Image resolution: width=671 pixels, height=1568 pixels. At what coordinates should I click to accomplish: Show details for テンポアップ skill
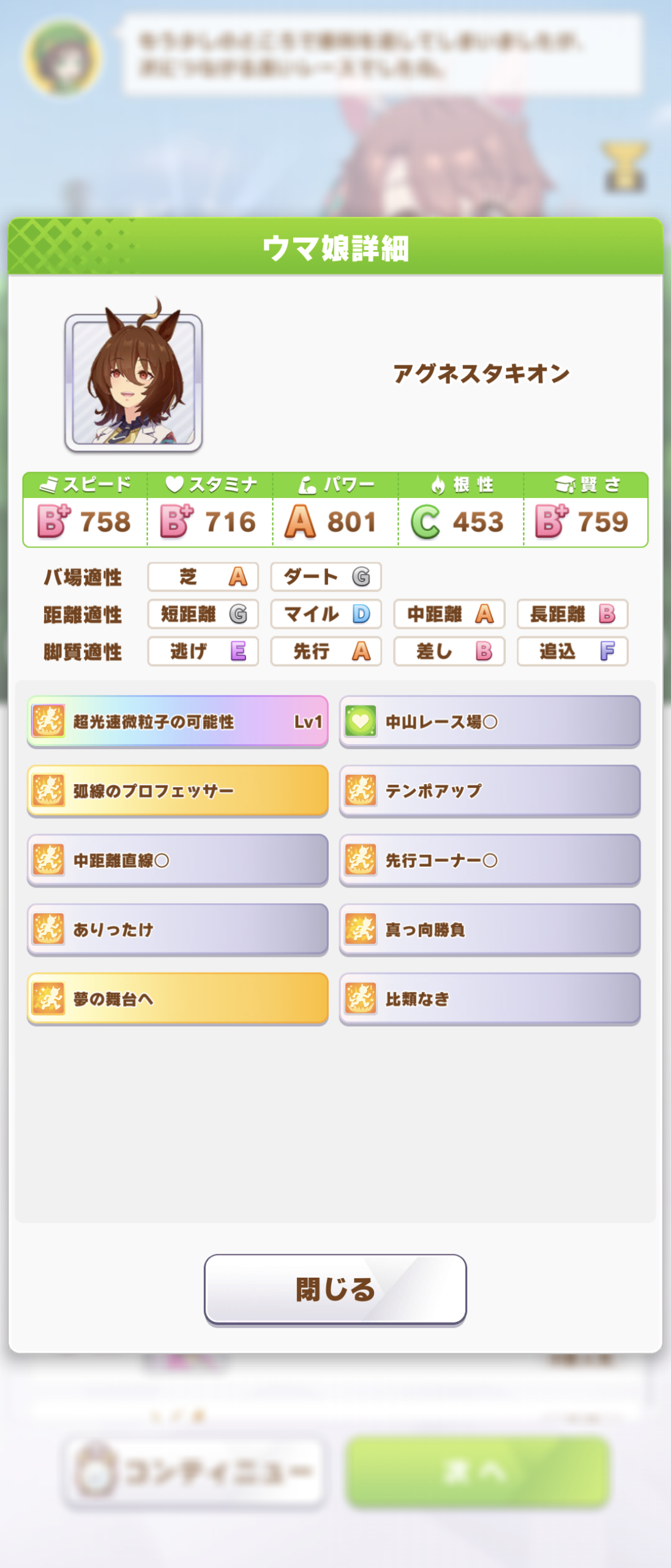490,791
